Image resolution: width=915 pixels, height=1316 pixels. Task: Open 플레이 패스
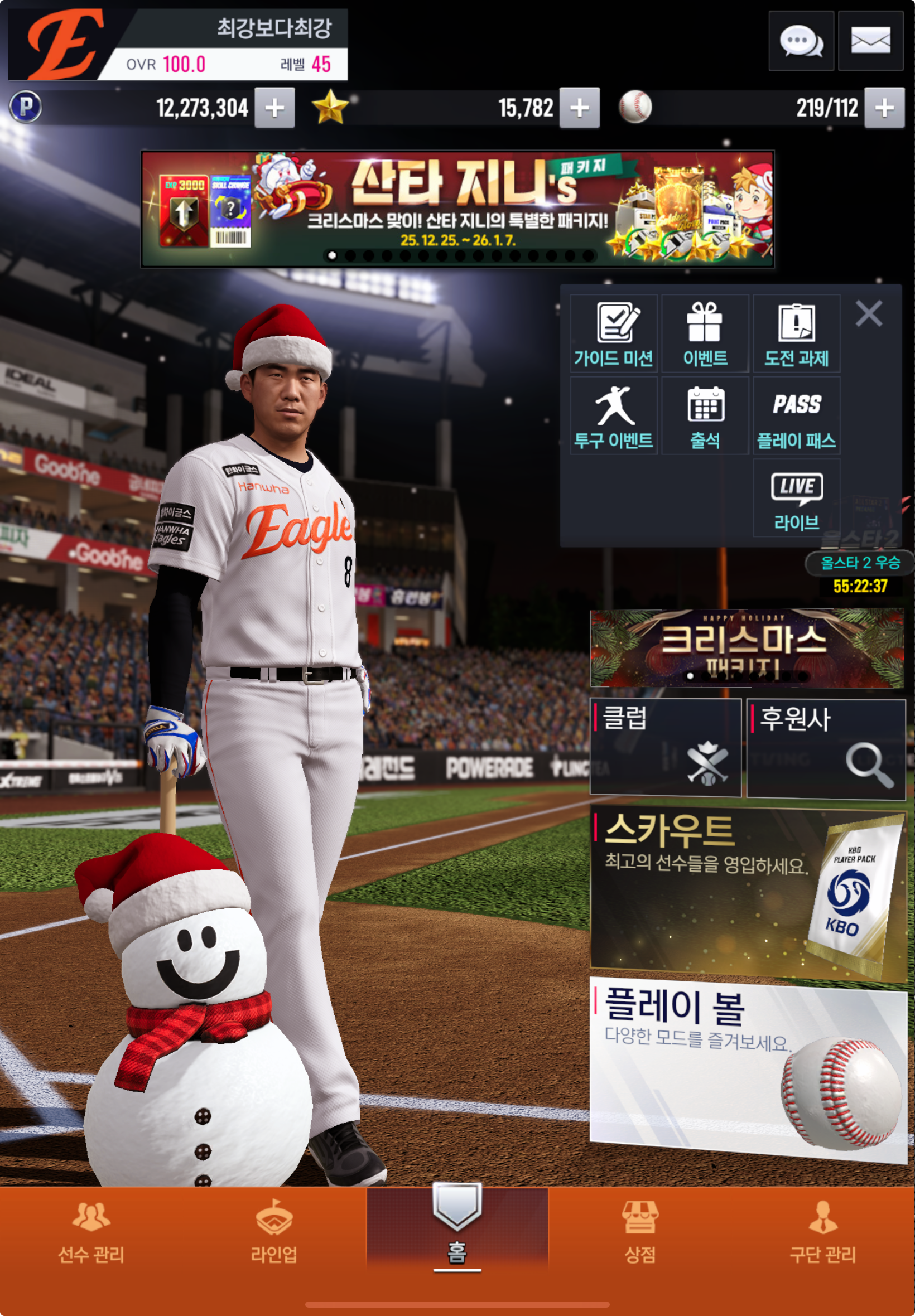(796, 417)
